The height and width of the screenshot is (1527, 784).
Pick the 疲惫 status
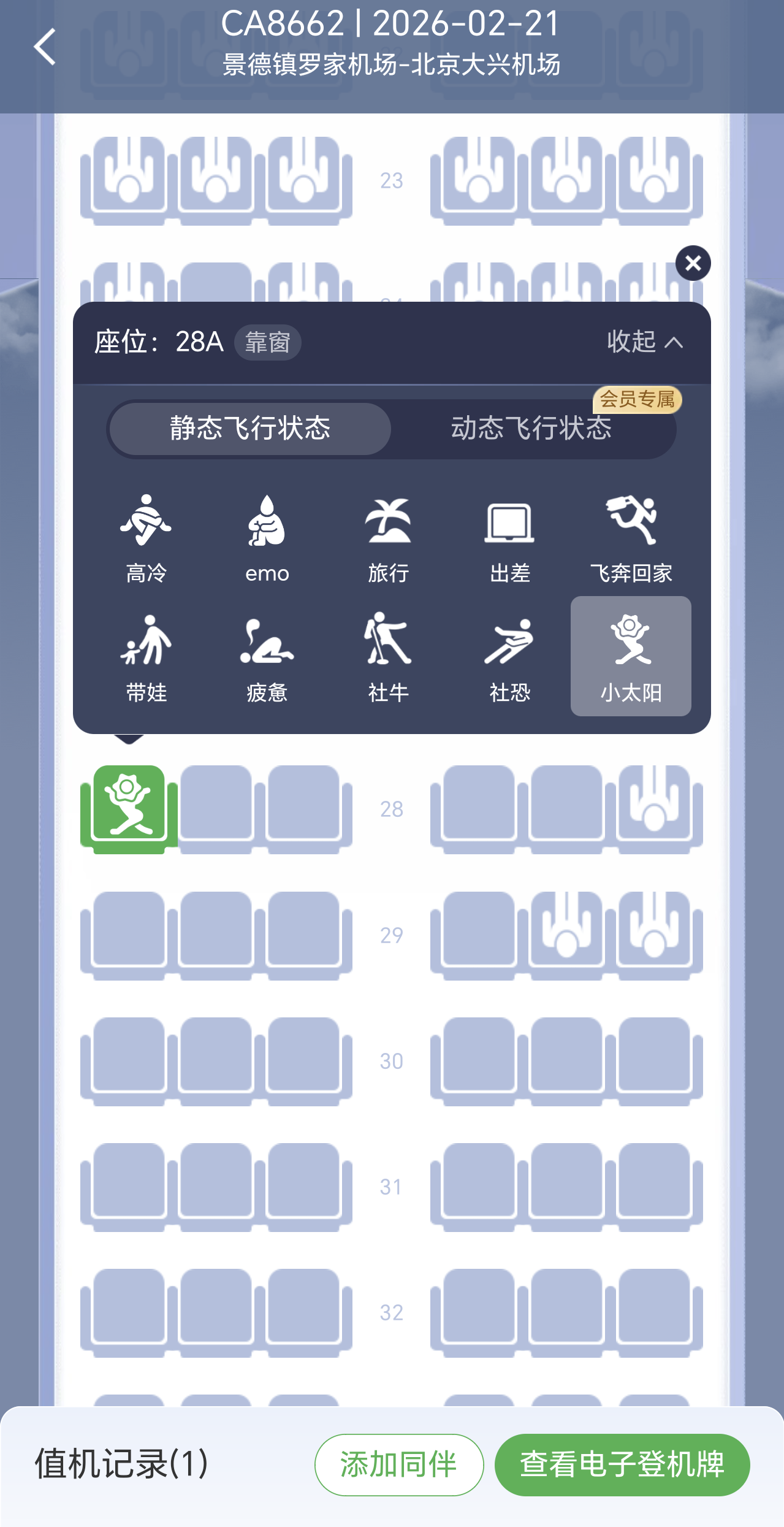tap(267, 657)
